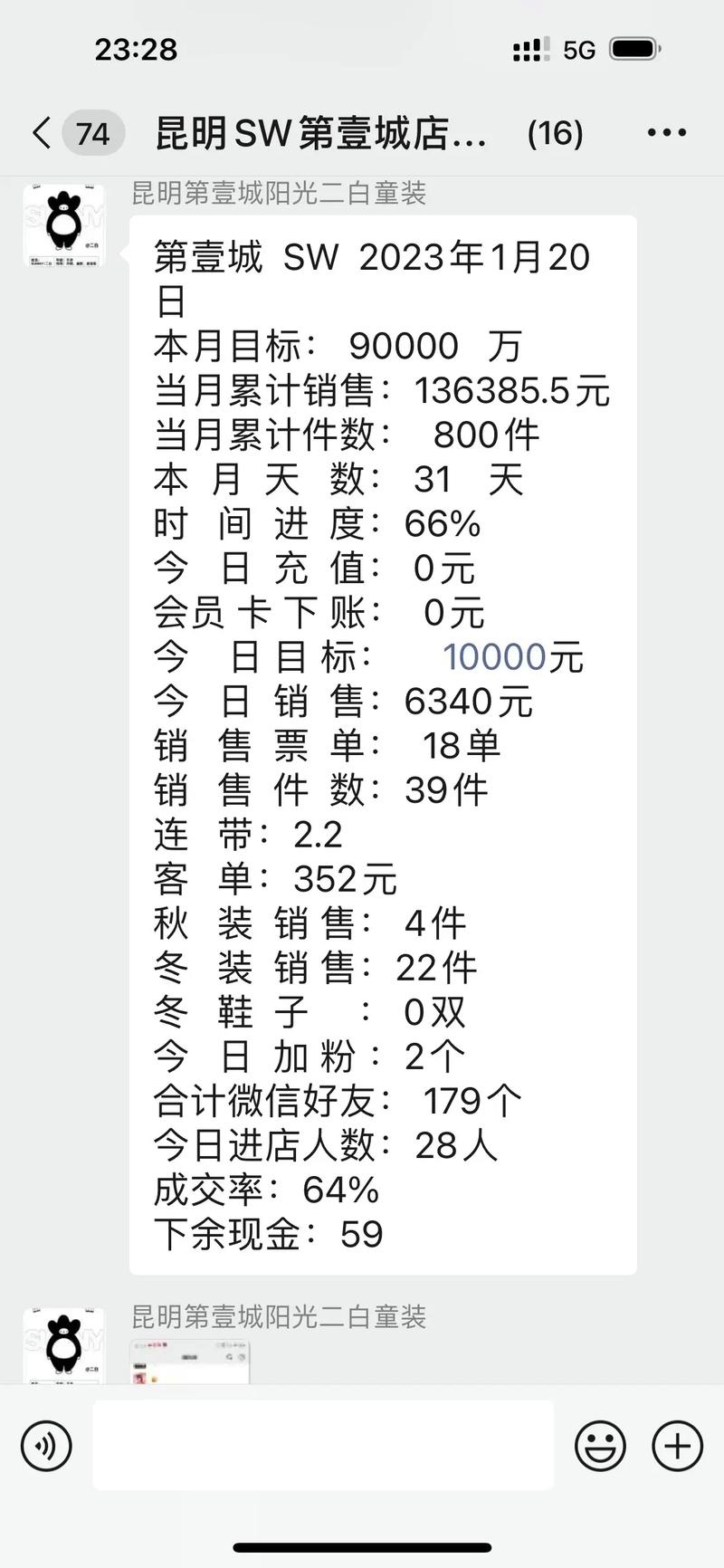Tap the clock showing 23:28
Image resolution: width=724 pixels, height=1568 pixels.
(x=138, y=50)
